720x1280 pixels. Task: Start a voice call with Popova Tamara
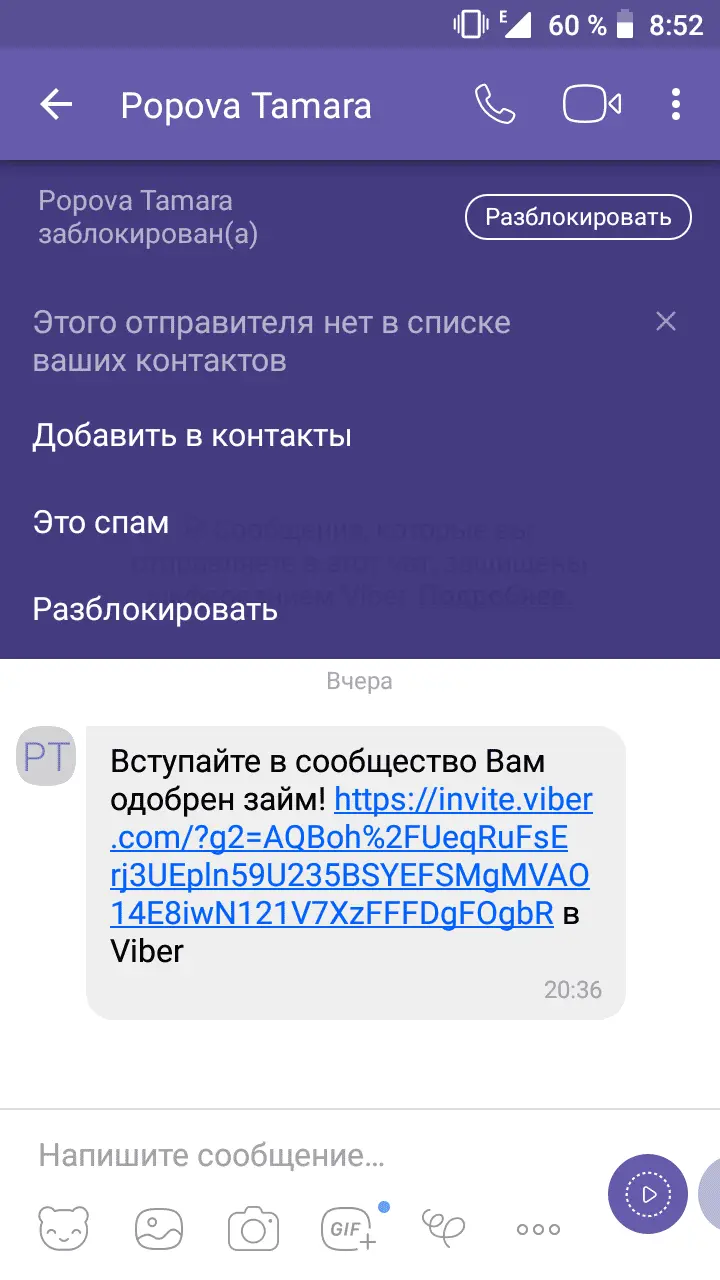[x=494, y=105]
